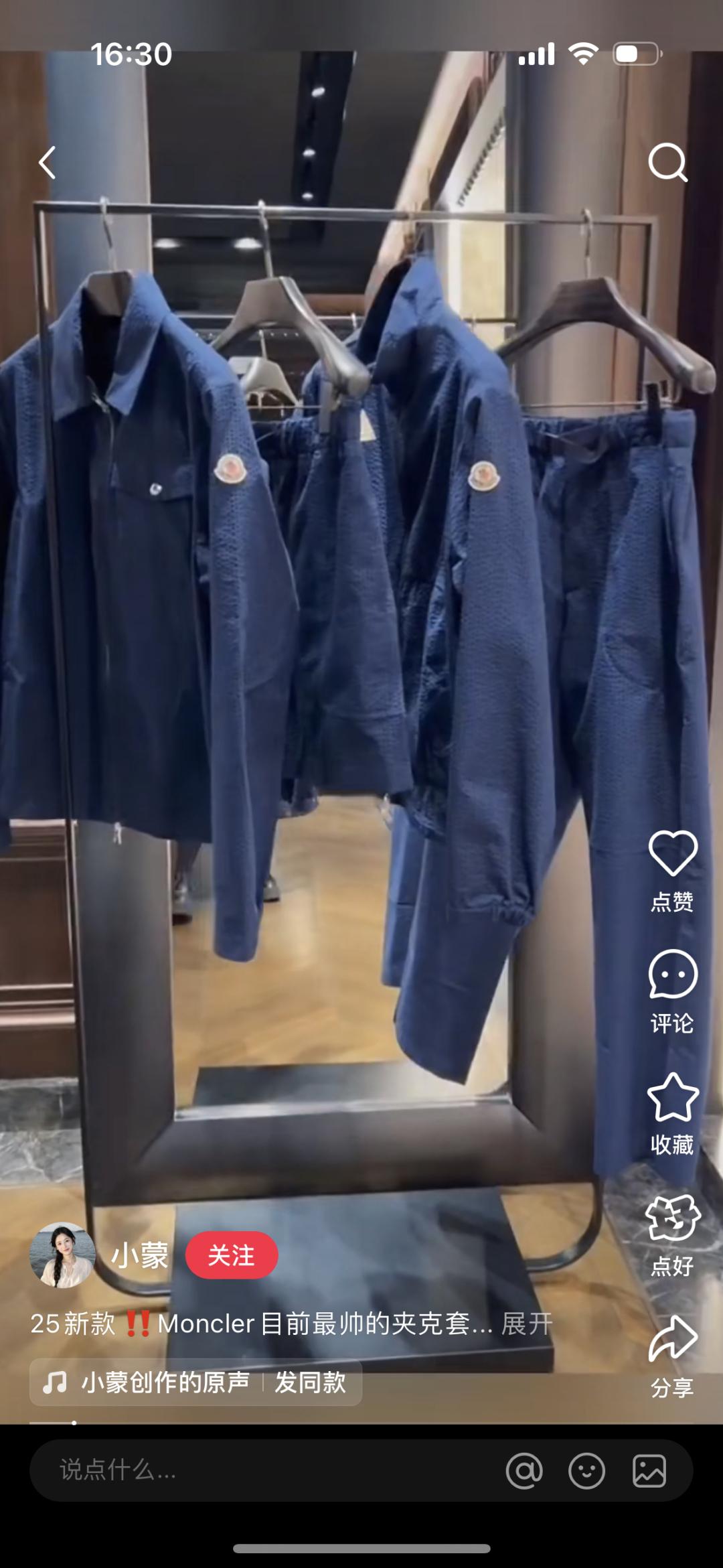This screenshot has width=723, height=1568.
Task: Open 小蒙's profile avatar
Action: pos(63,1255)
